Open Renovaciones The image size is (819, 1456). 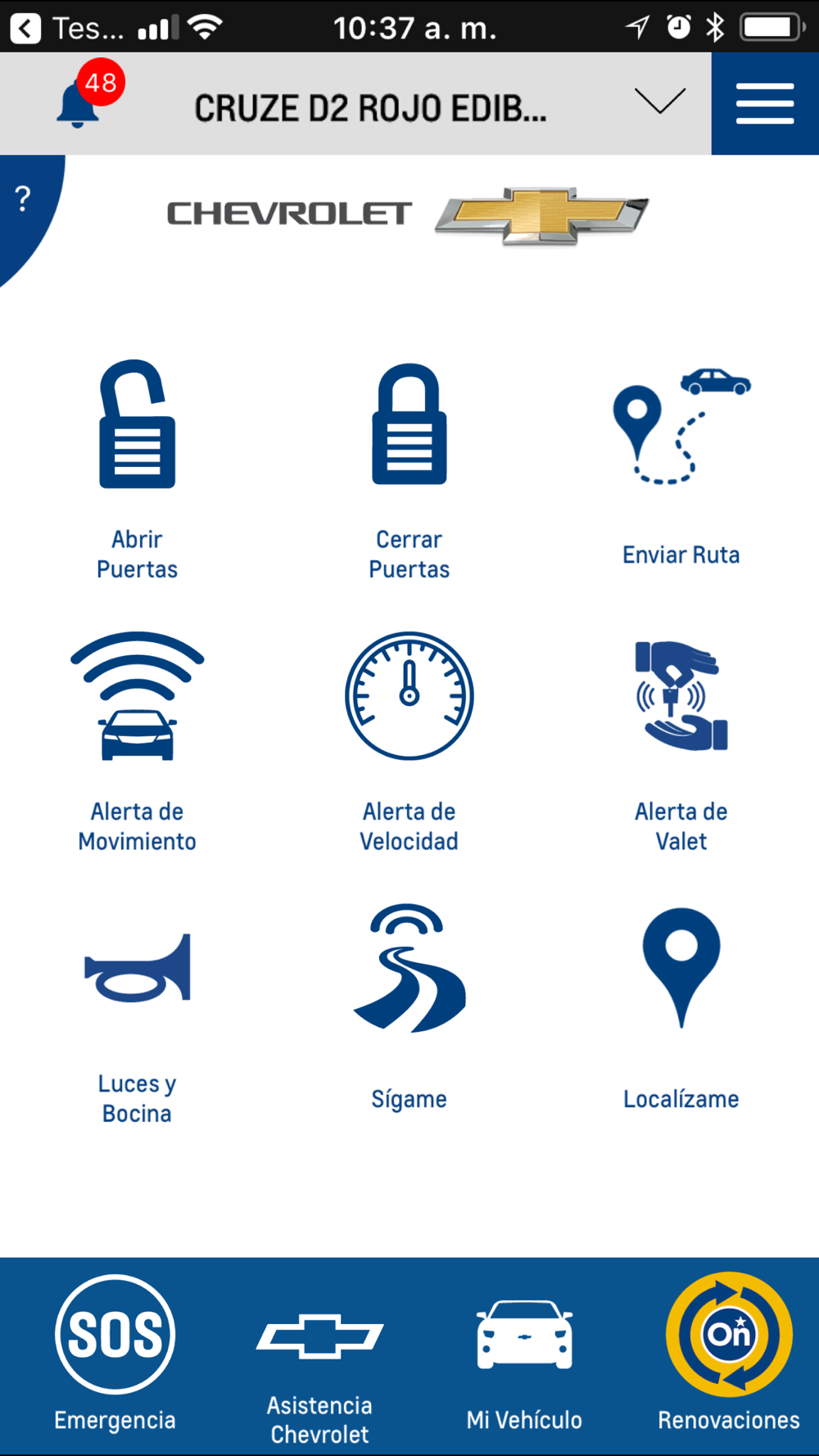click(x=729, y=1353)
